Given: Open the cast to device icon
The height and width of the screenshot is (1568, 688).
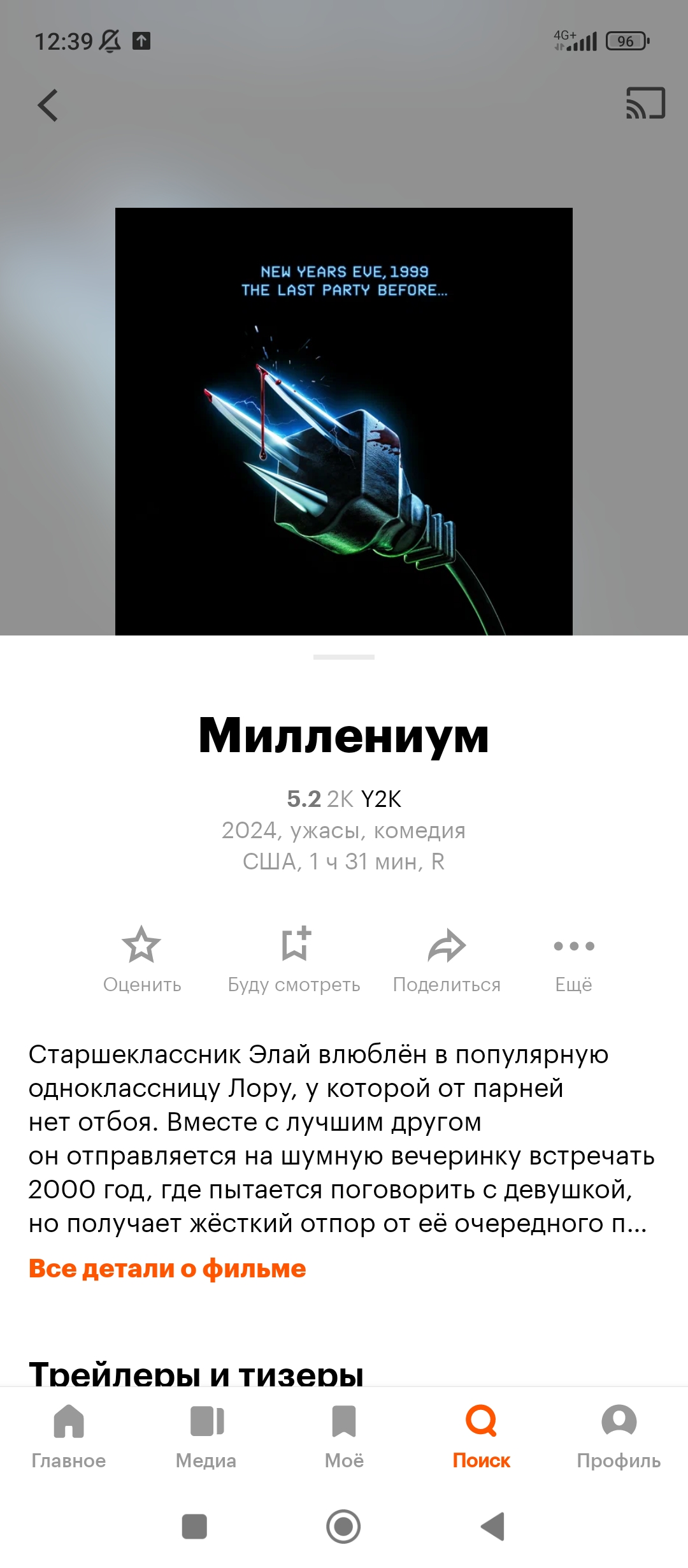Looking at the screenshot, I should point(645,103).
